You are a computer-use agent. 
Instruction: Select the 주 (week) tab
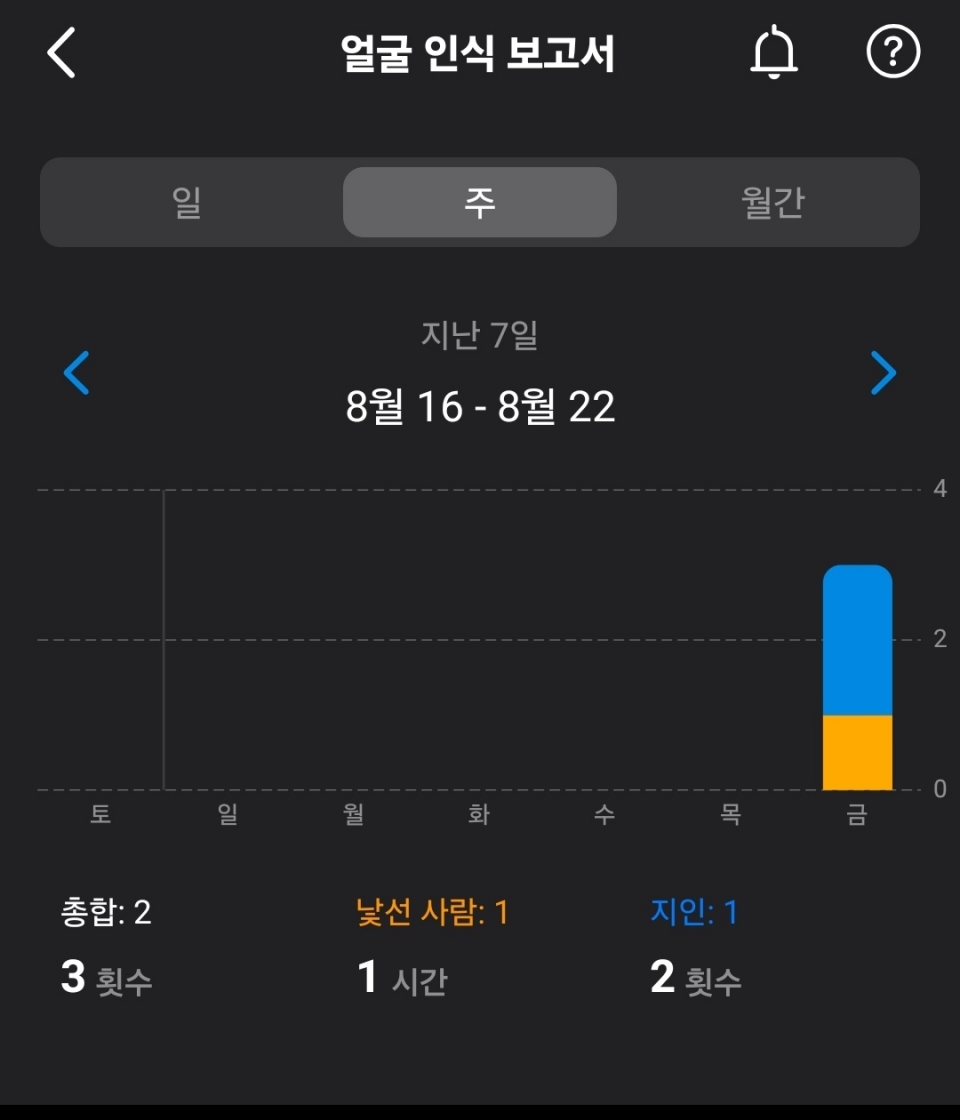coord(480,202)
